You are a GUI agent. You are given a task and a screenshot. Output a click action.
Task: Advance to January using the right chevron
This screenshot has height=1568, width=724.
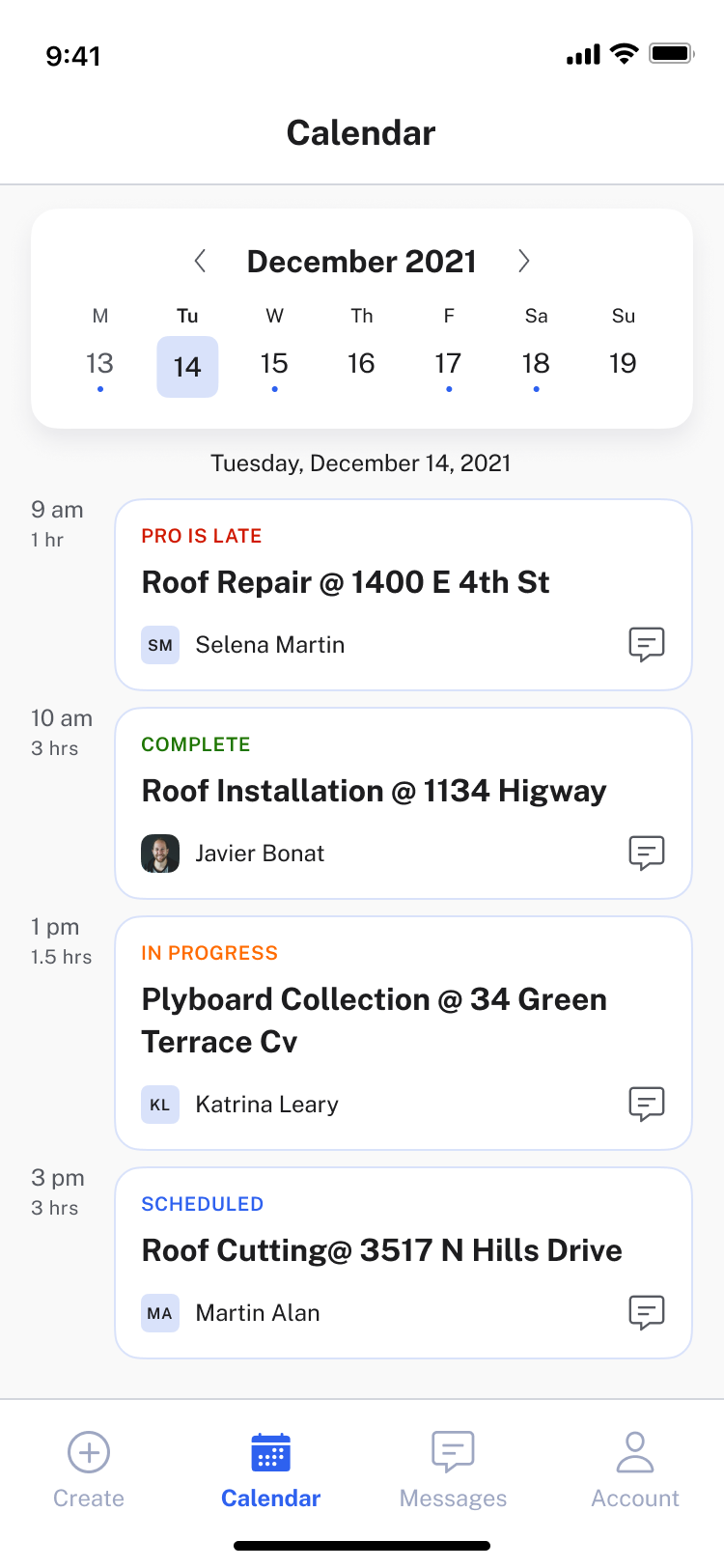click(x=523, y=261)
